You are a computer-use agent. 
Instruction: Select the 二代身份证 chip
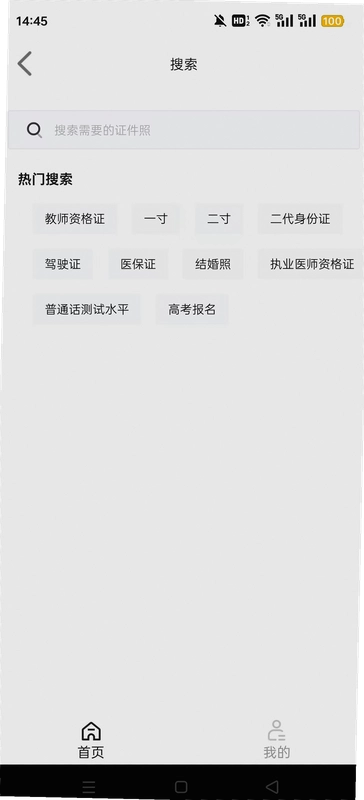point(300,219)
